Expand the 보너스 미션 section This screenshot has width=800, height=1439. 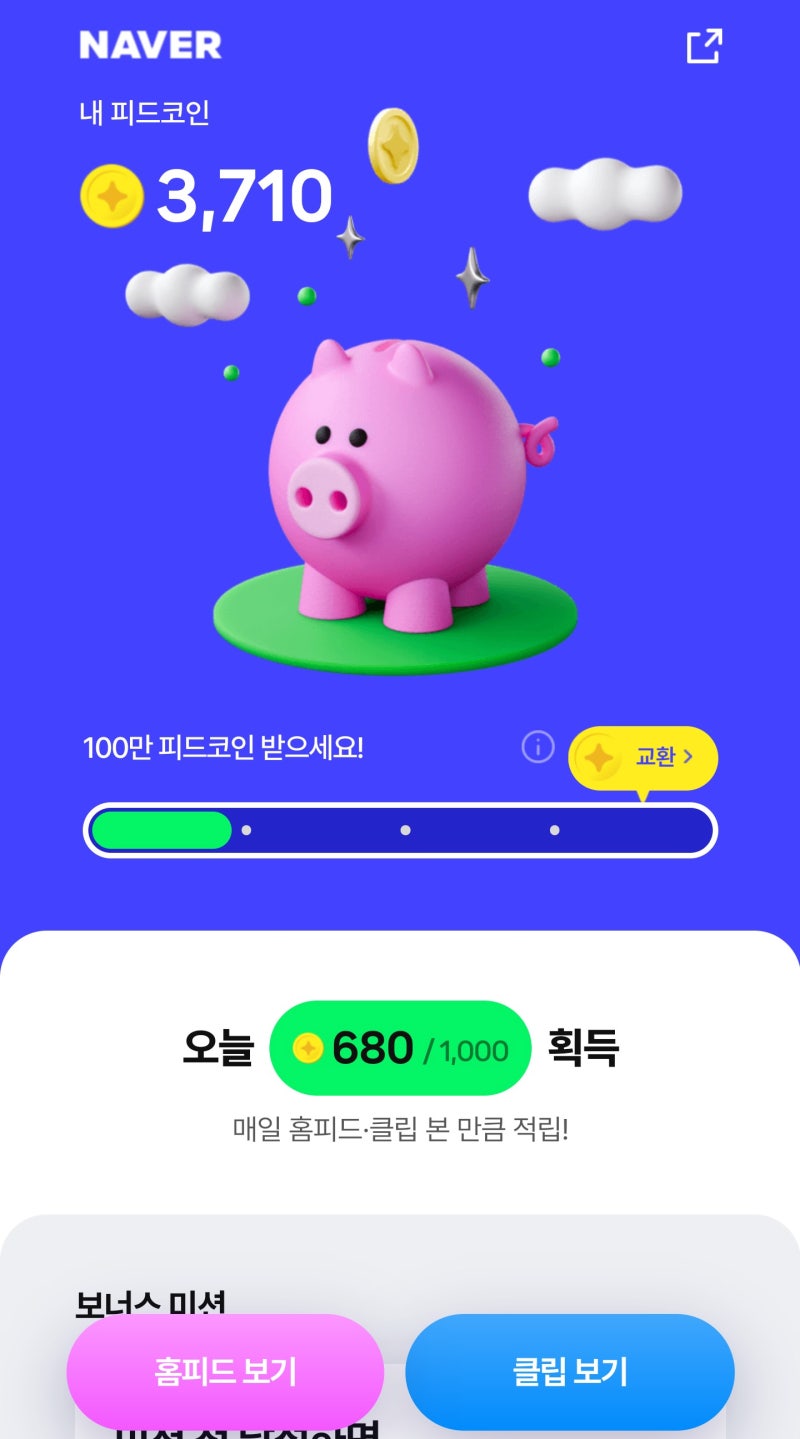(x=150, y=1300)
